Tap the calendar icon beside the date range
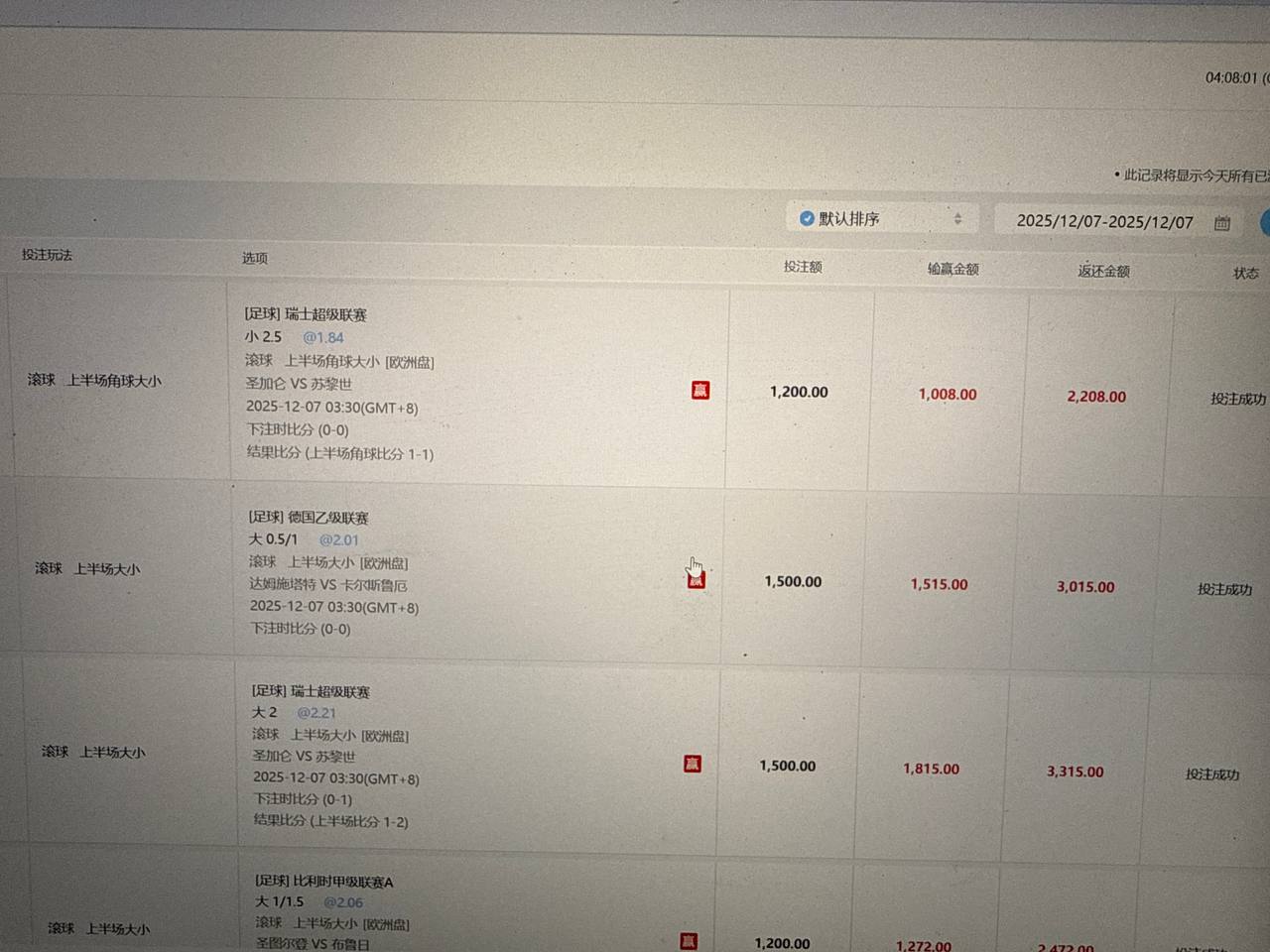Screen dimensions: 1270x952 coord(1222,223)
